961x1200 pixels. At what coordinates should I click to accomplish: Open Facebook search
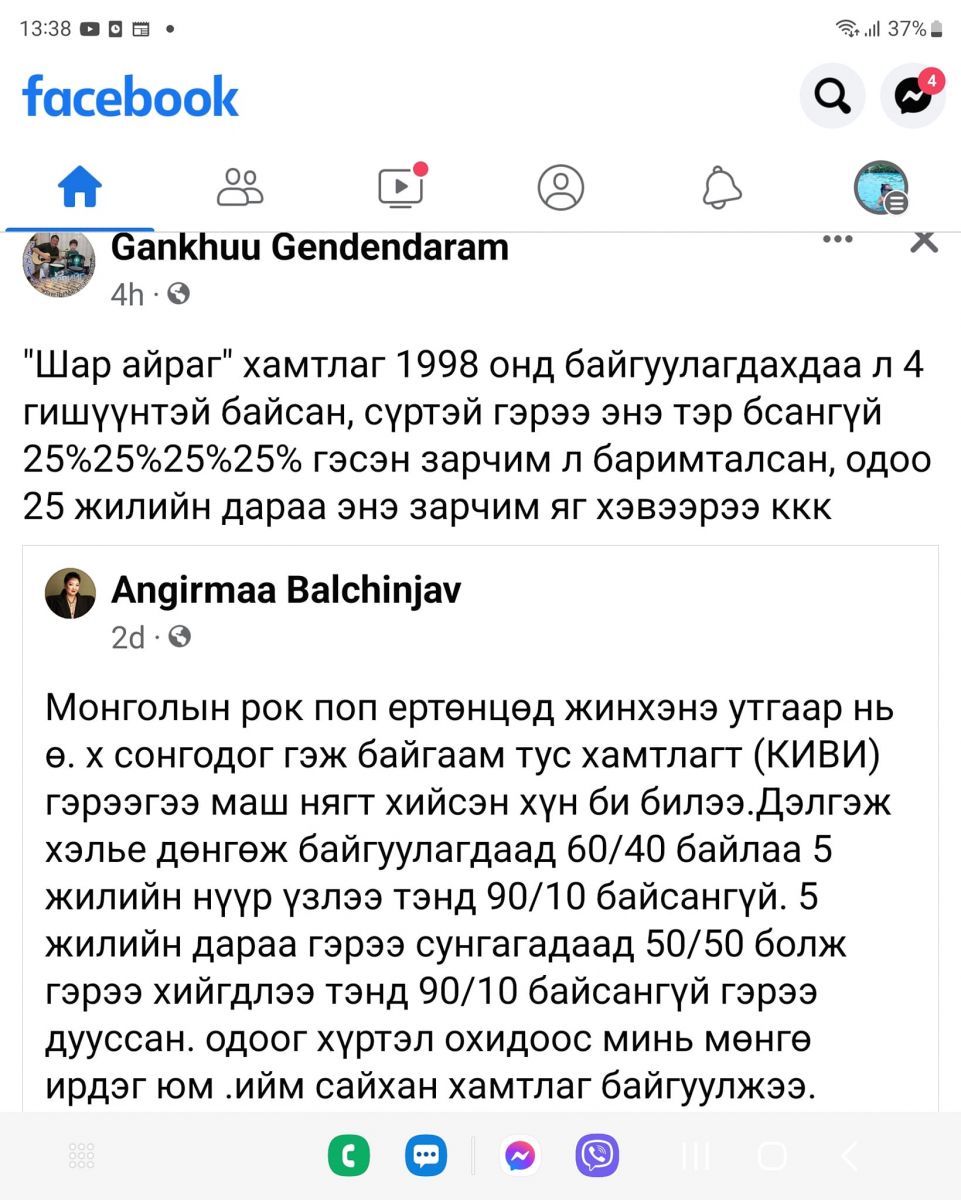pyautogui.click(x=832, y=96)
